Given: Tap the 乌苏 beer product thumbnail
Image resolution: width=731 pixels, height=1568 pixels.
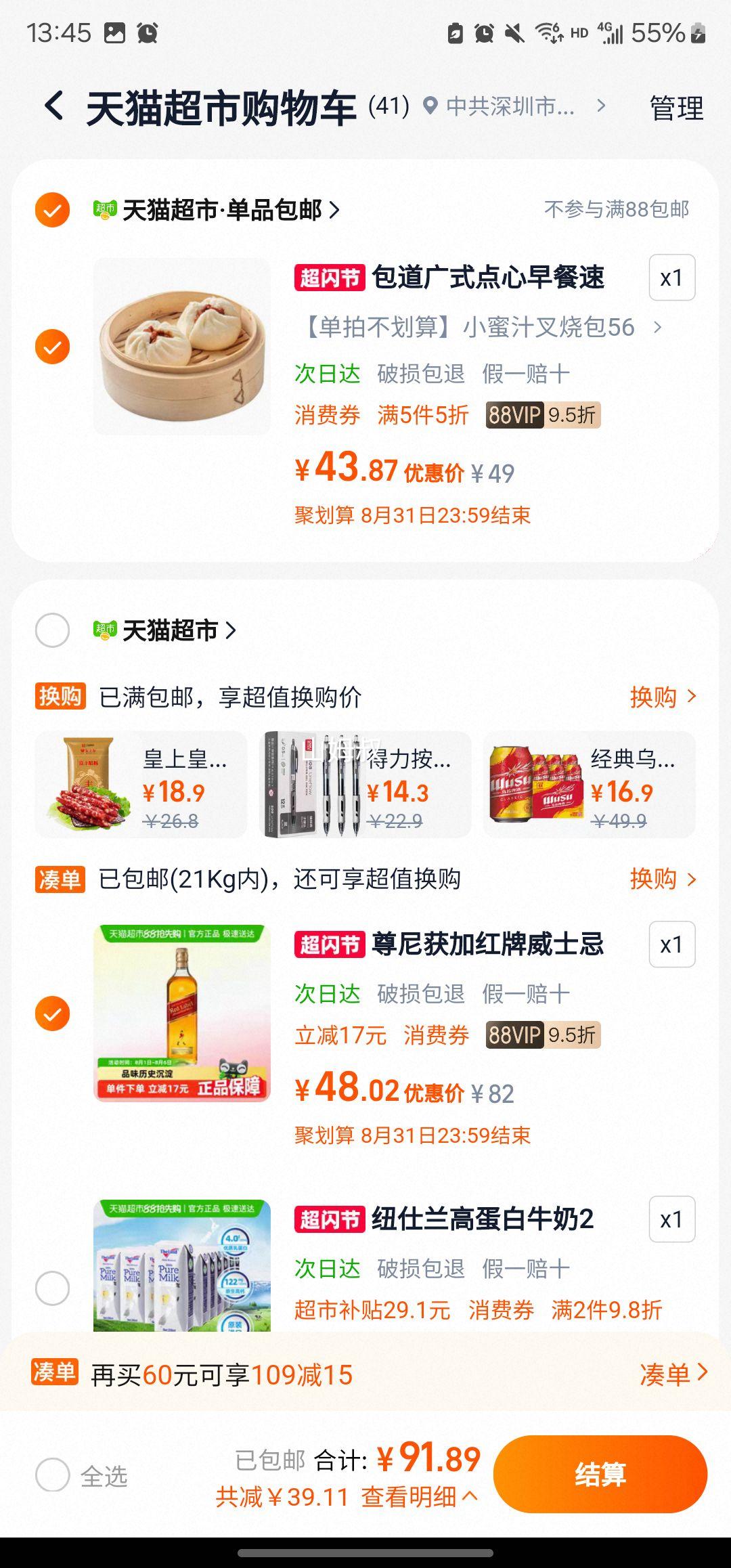Looking at the screenshot, I should [534, 784].
